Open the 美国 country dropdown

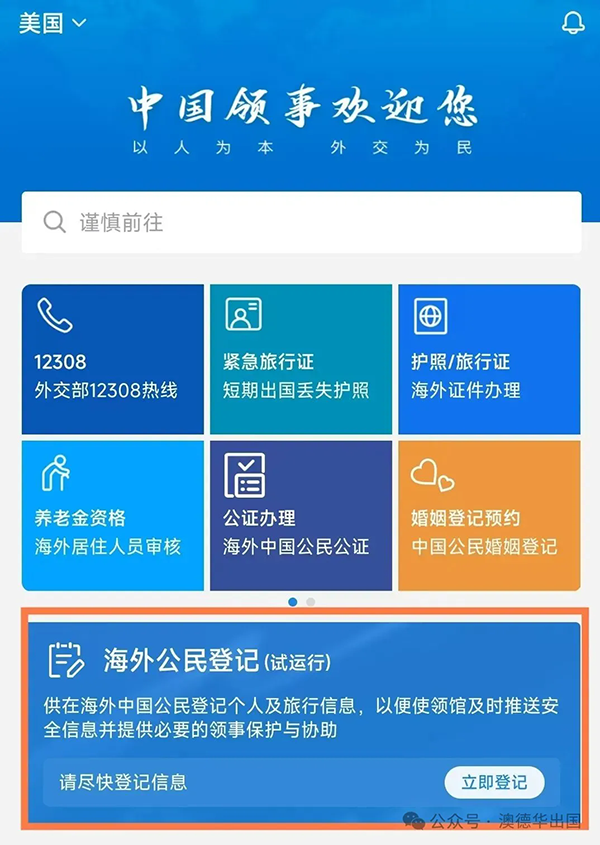click(x=52, y=23)
